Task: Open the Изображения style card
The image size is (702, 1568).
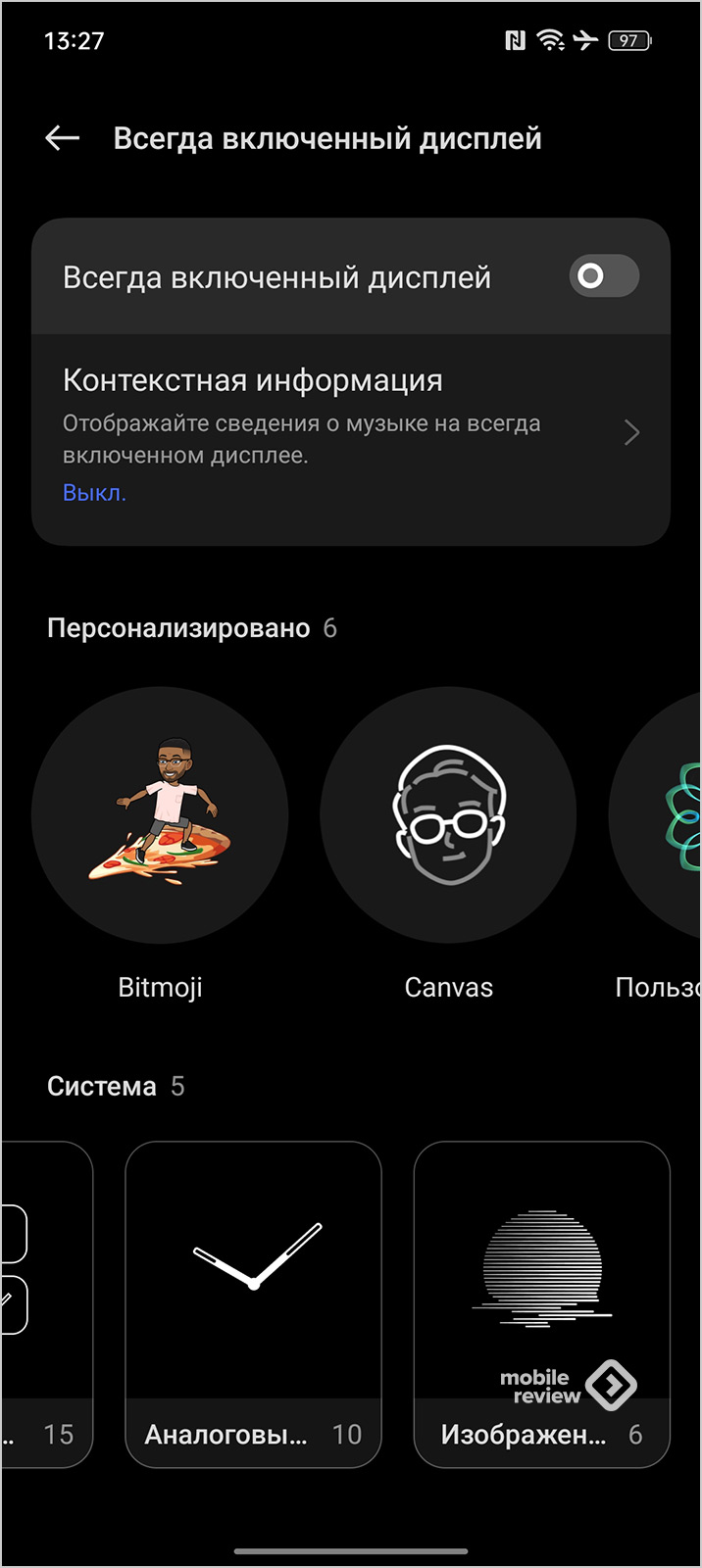Action: [541, 1303]
